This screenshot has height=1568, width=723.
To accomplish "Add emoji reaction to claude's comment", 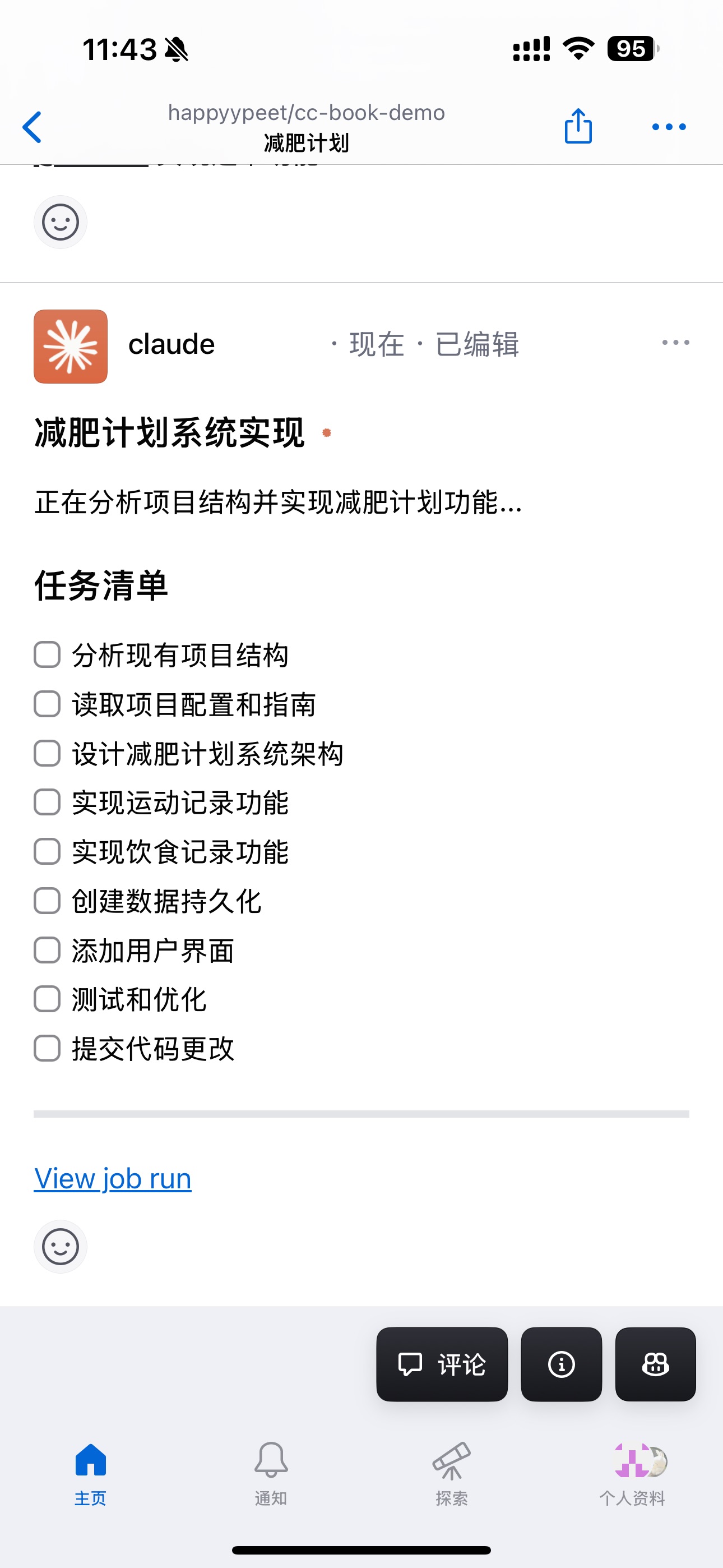I will [61, 1247].
